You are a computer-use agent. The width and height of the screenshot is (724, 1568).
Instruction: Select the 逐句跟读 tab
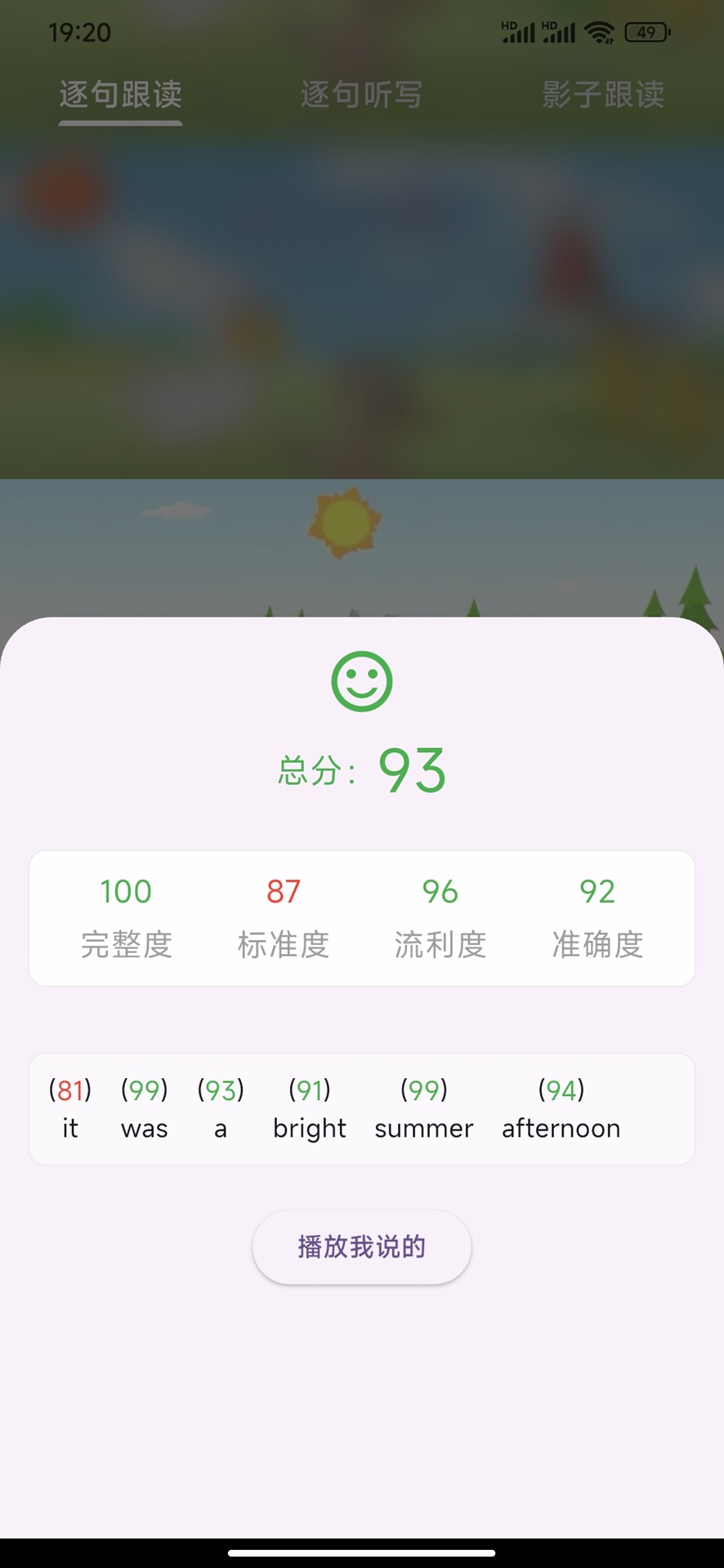tap(120, 94)
